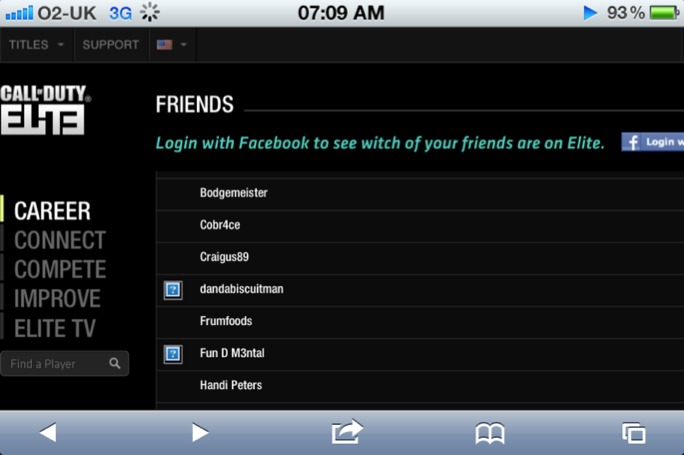Open friend Bodgemeister's profile
Viewport: 684px width, 455px height.
(x=233, y=193)
